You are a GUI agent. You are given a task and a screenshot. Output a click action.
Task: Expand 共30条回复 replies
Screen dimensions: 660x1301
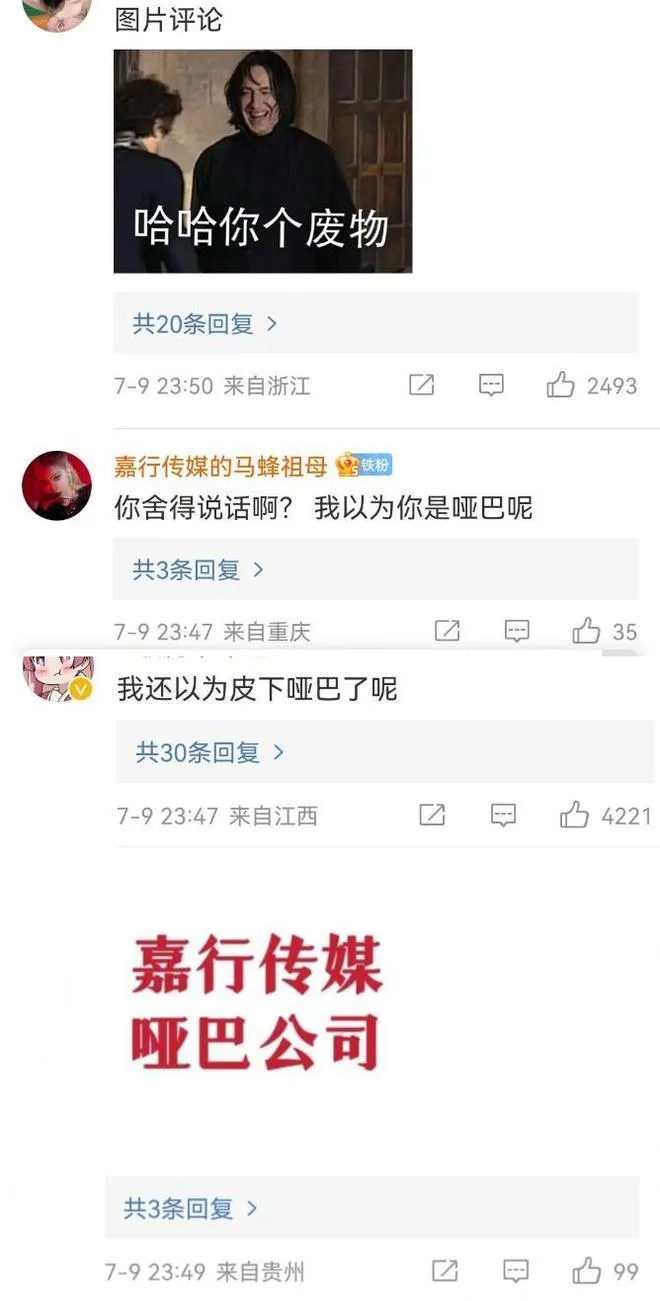[384, 752]
